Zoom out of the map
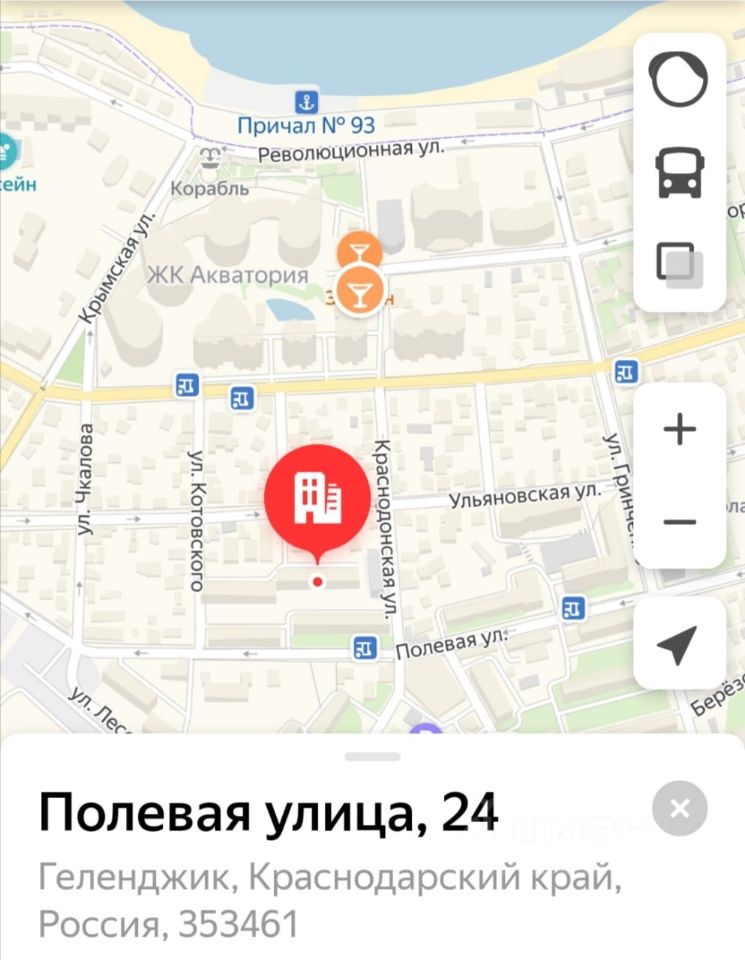The width and height of the screenshot is (745, 960). click(x=679, y=522)
